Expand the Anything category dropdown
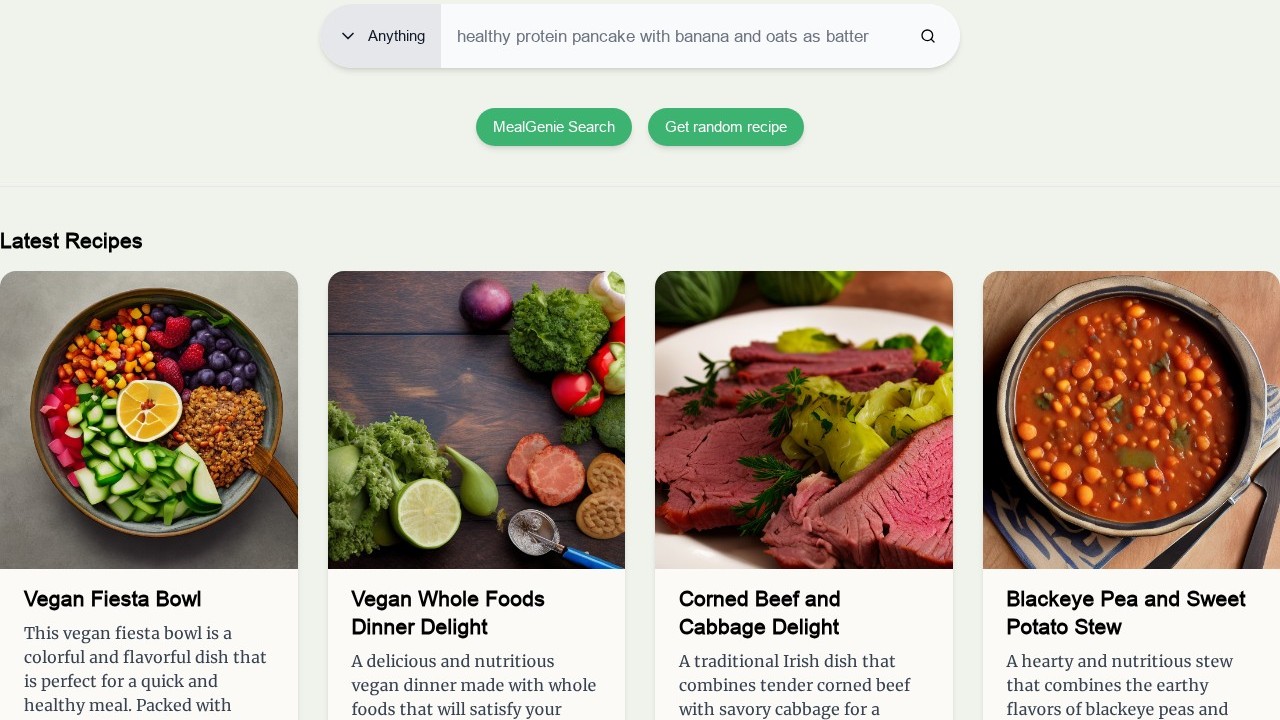This screenshot has height=720, width=1280. coord(381,36)
